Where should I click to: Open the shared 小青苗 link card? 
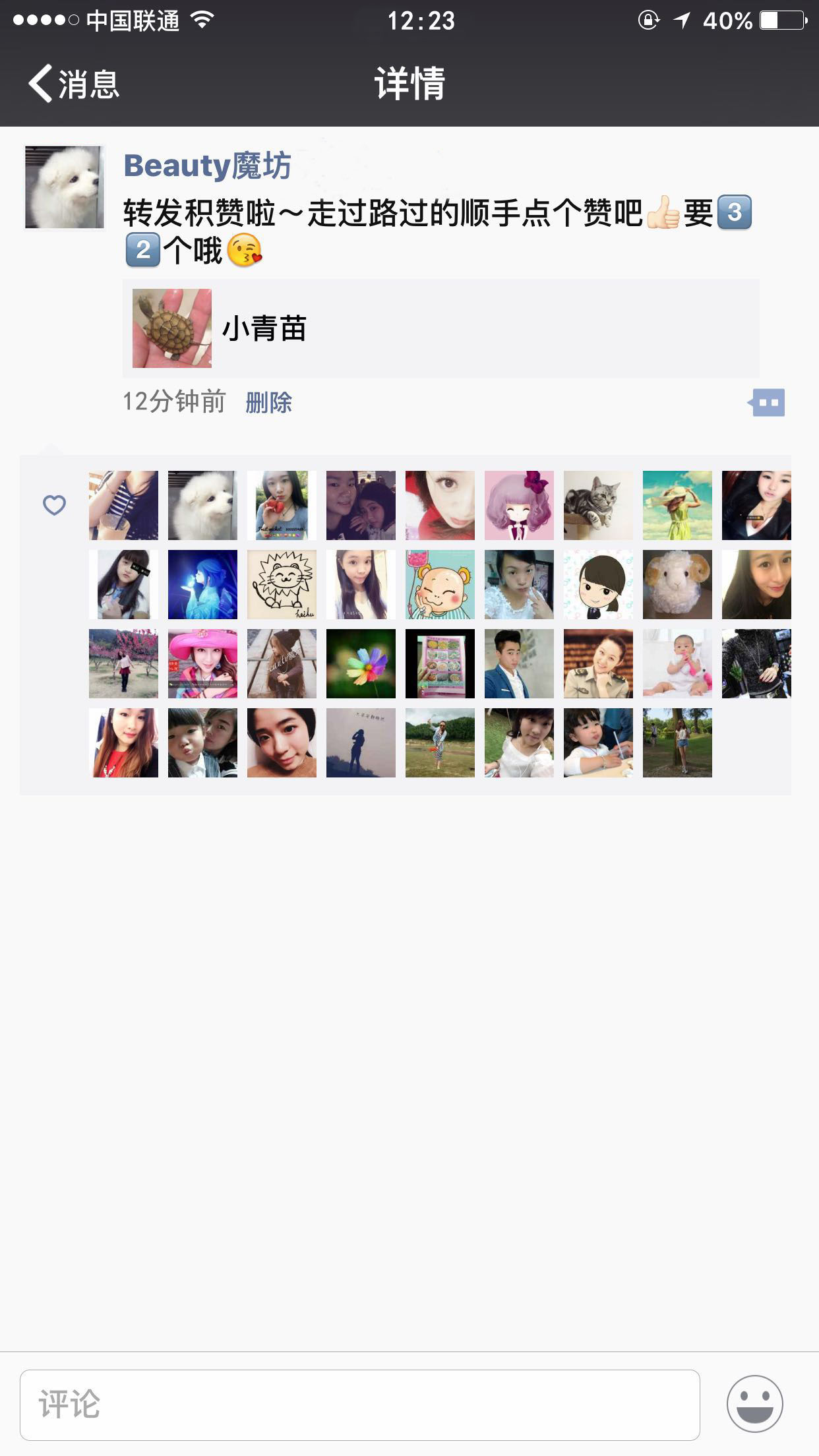point(440,328)
